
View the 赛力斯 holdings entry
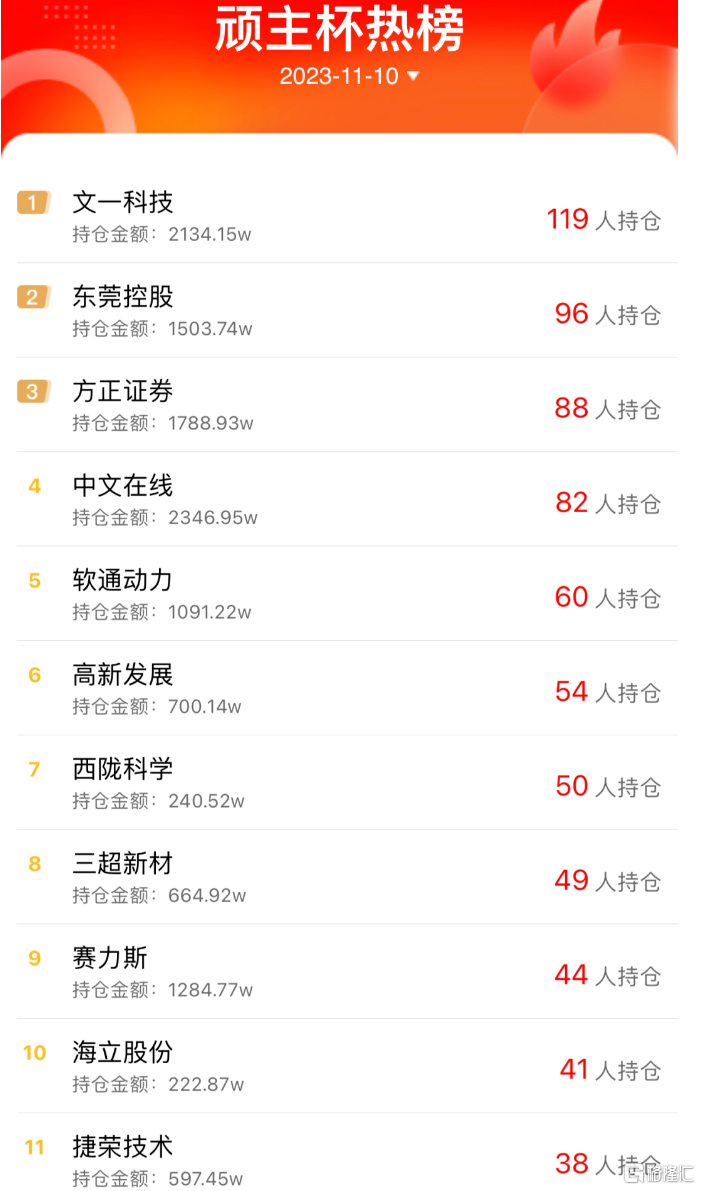(347, 971)
